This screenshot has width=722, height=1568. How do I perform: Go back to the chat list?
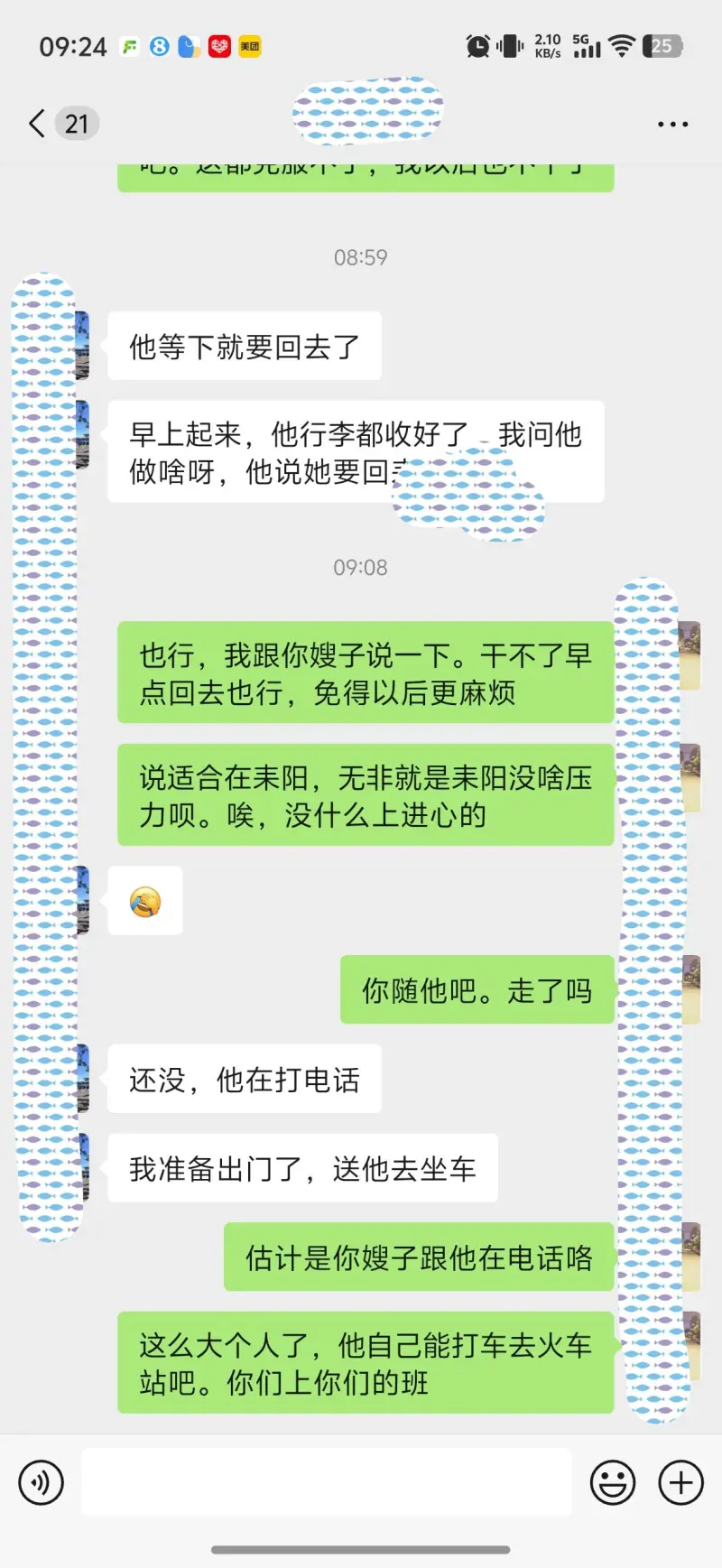click(x=38, y=124)
